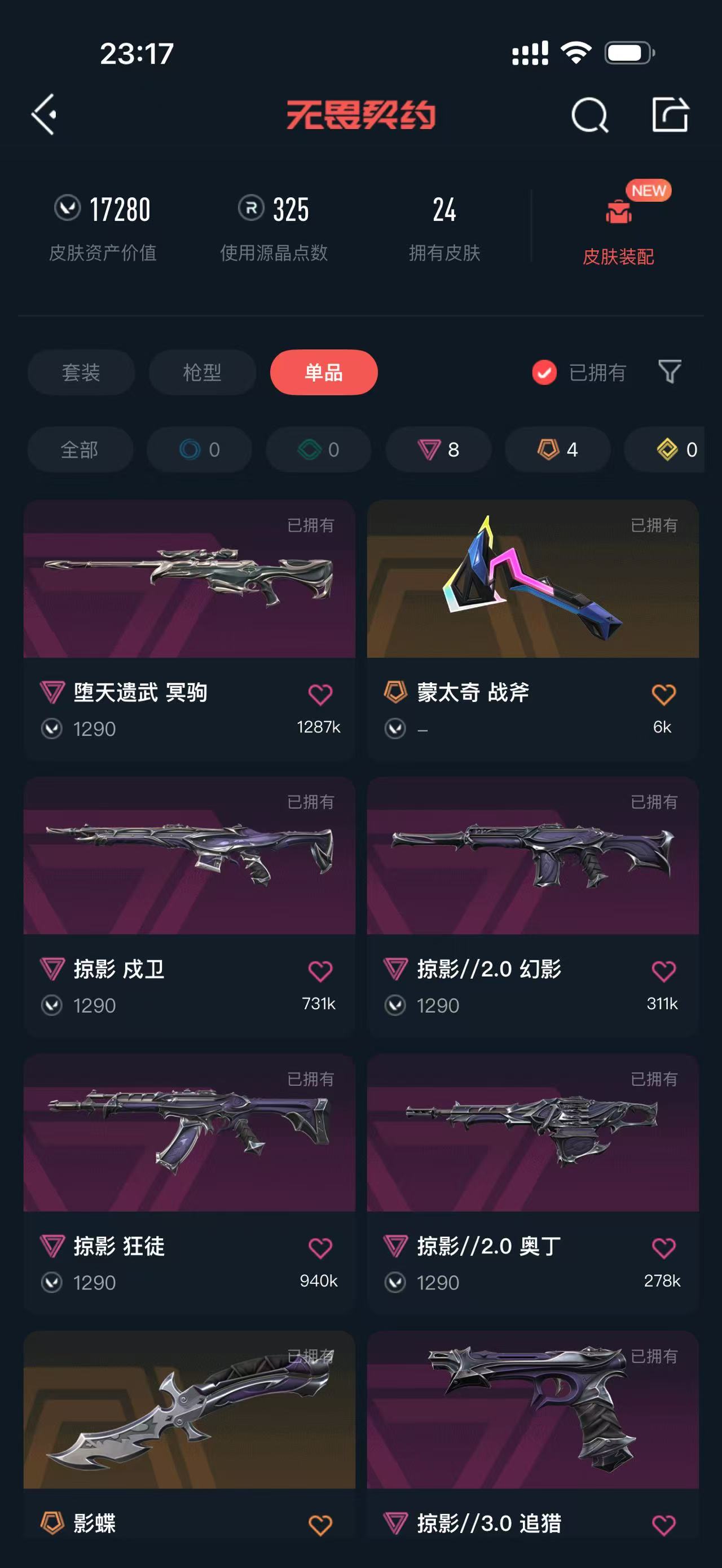722x1568 pixels.
Task: Switch to the 枪型 tab
Action: [202, 372]
